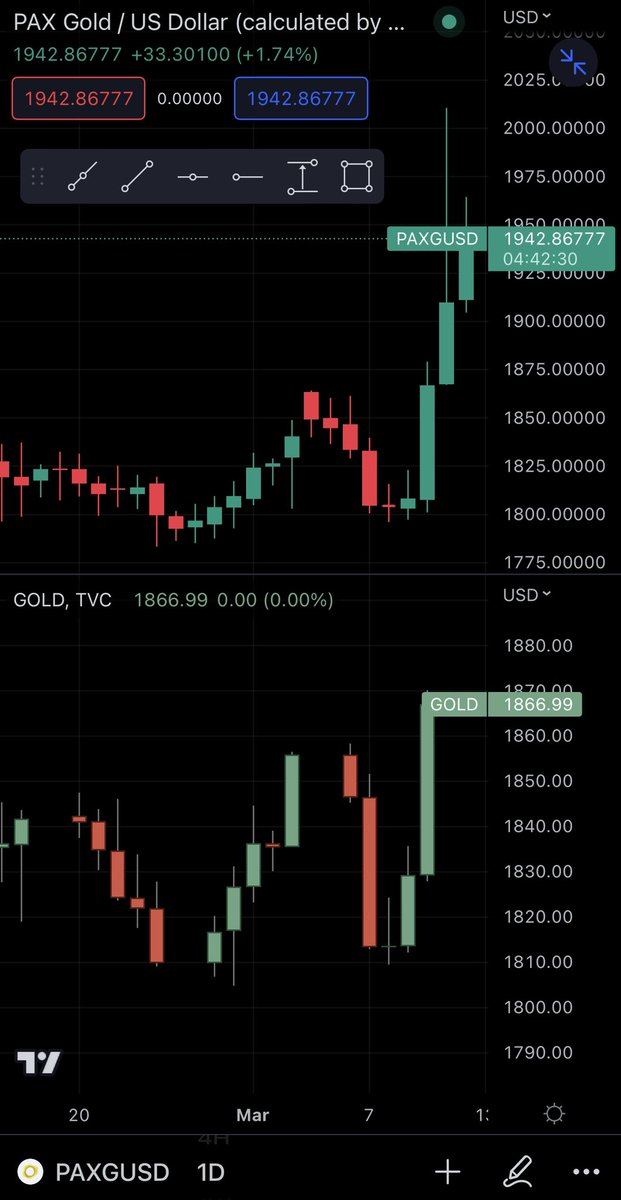Choose the horizontal ray tool

tap(247, 177)
